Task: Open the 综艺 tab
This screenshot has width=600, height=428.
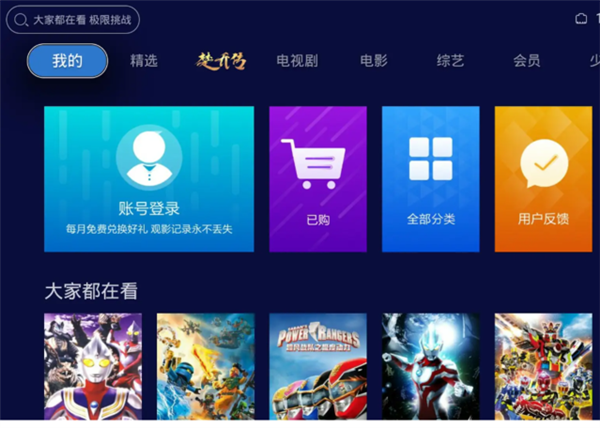Action: 451,61
